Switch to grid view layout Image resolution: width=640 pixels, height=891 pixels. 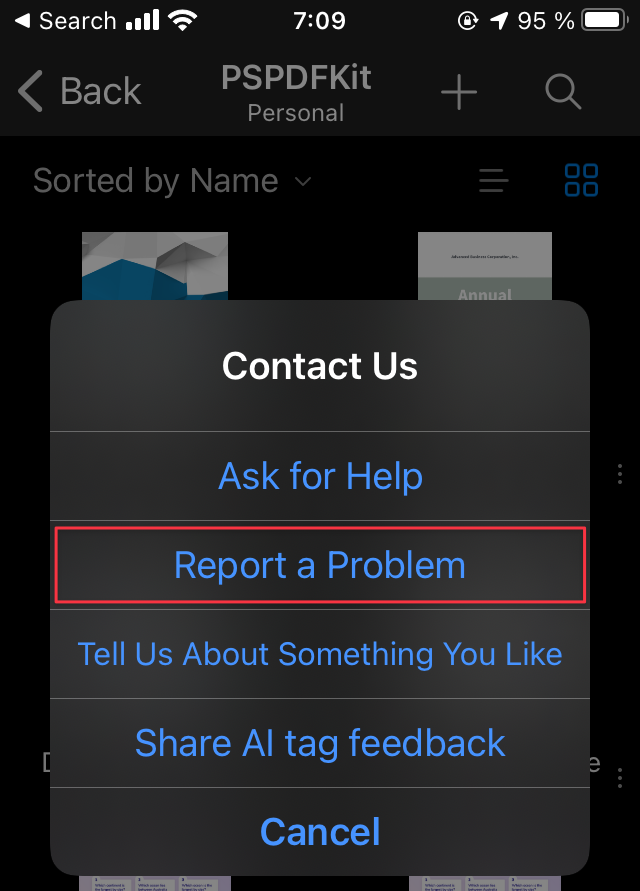(581, 181)
